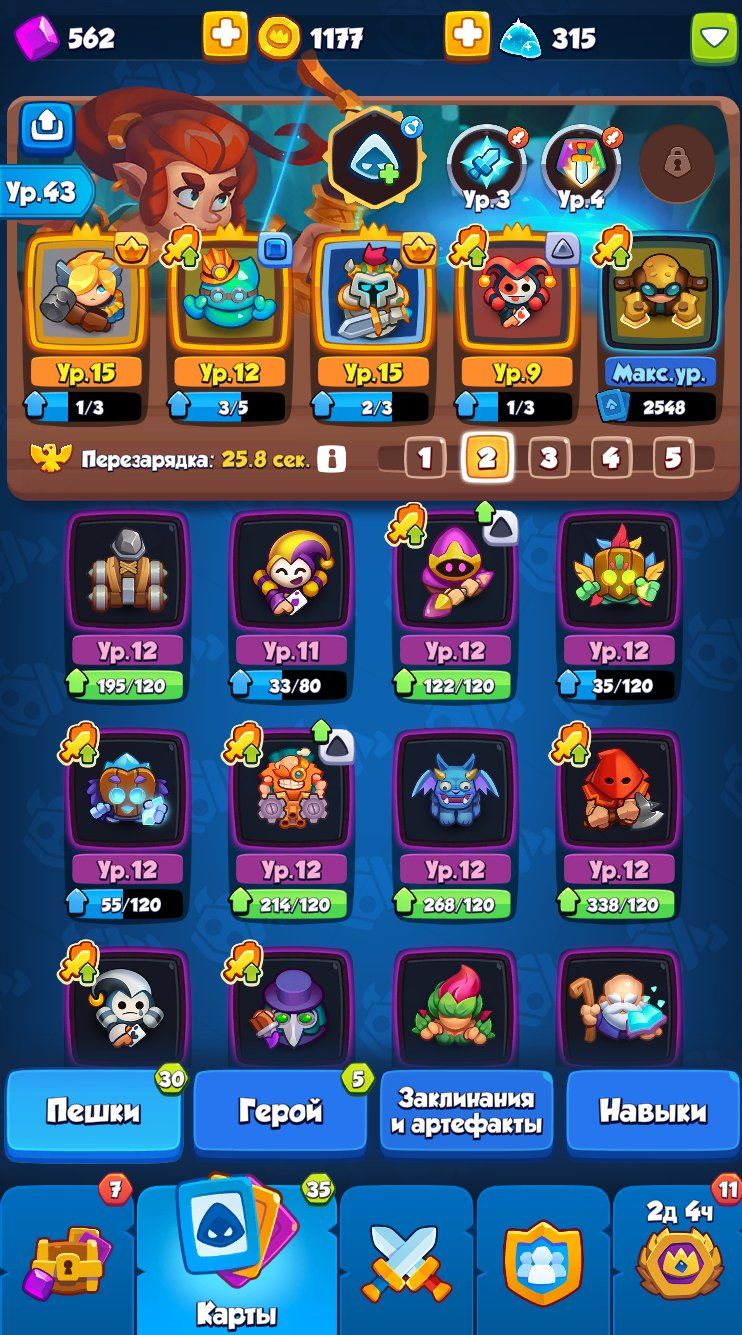742x1335 pixels.
Task: Open Заклинания и артефакты tab
Action: point(468,1112)
